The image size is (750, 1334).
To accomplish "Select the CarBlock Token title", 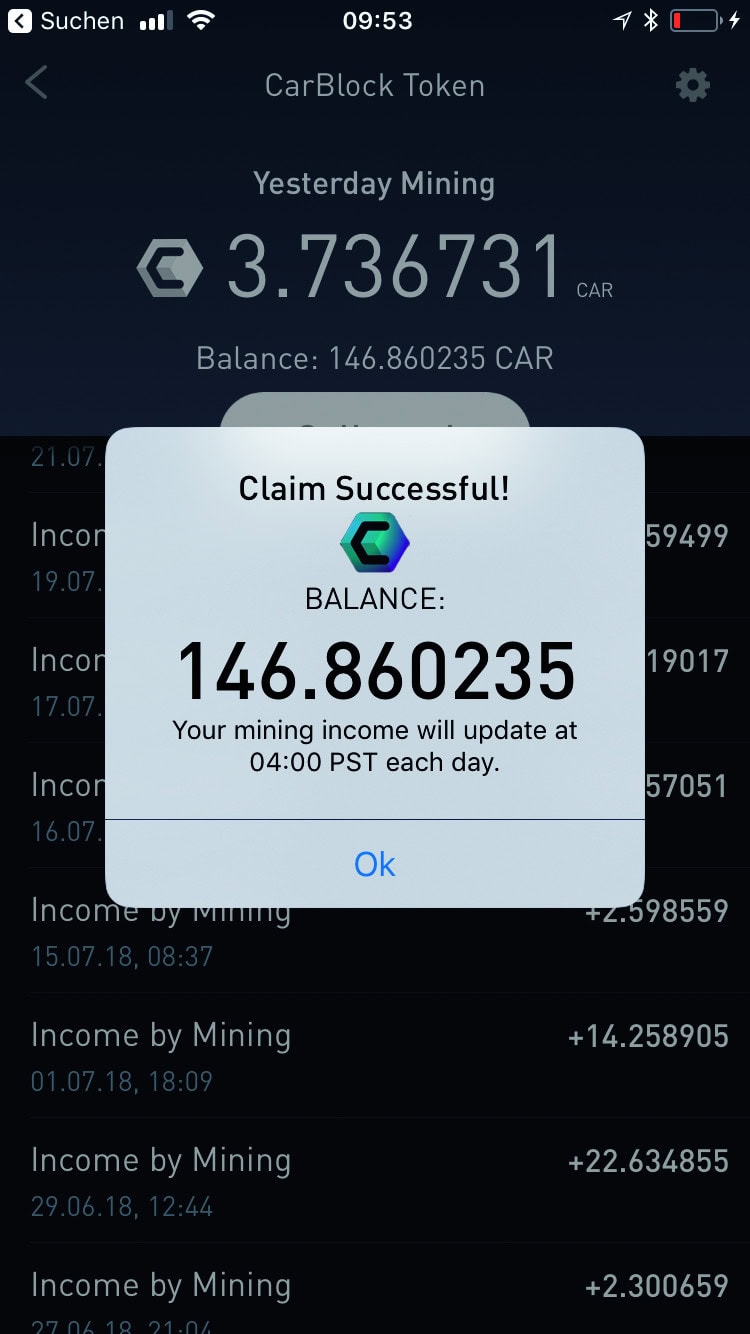I will pos(374,85).
